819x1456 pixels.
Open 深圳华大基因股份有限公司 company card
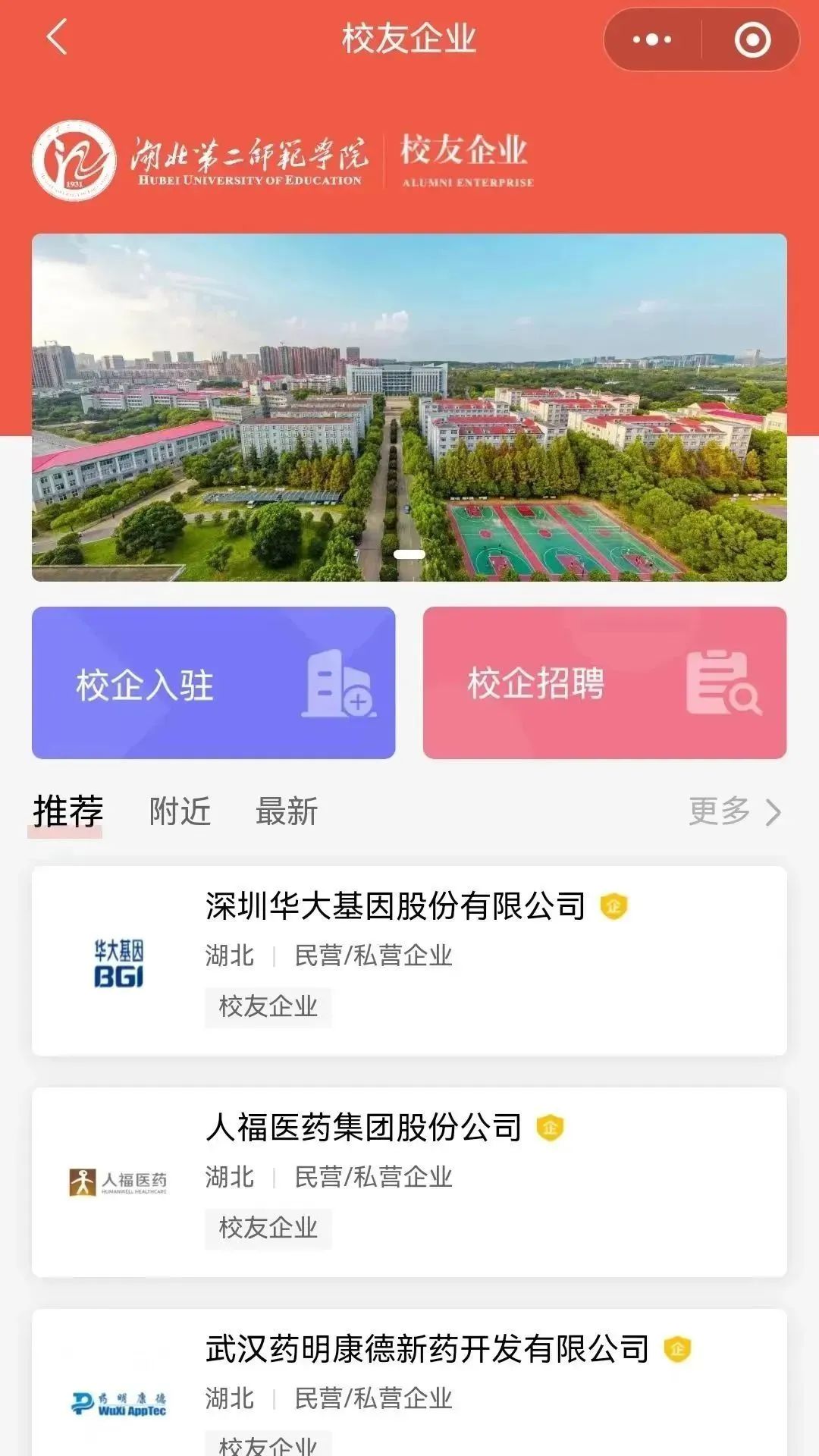[x=409, y=960]
